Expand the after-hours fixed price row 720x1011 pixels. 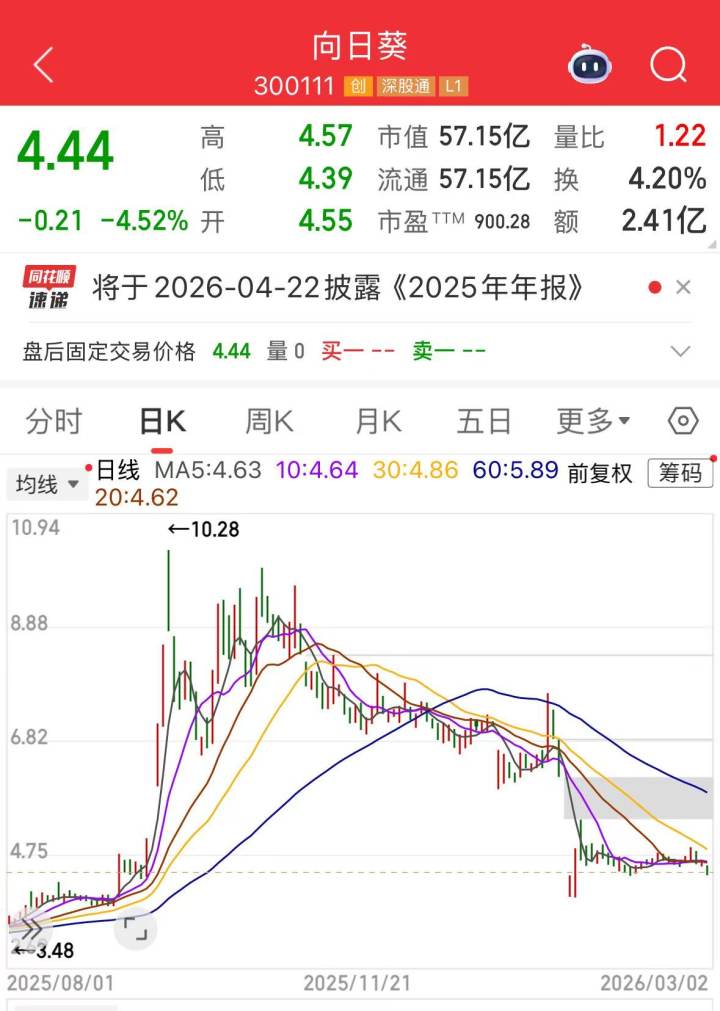click(x=680, y=351)
